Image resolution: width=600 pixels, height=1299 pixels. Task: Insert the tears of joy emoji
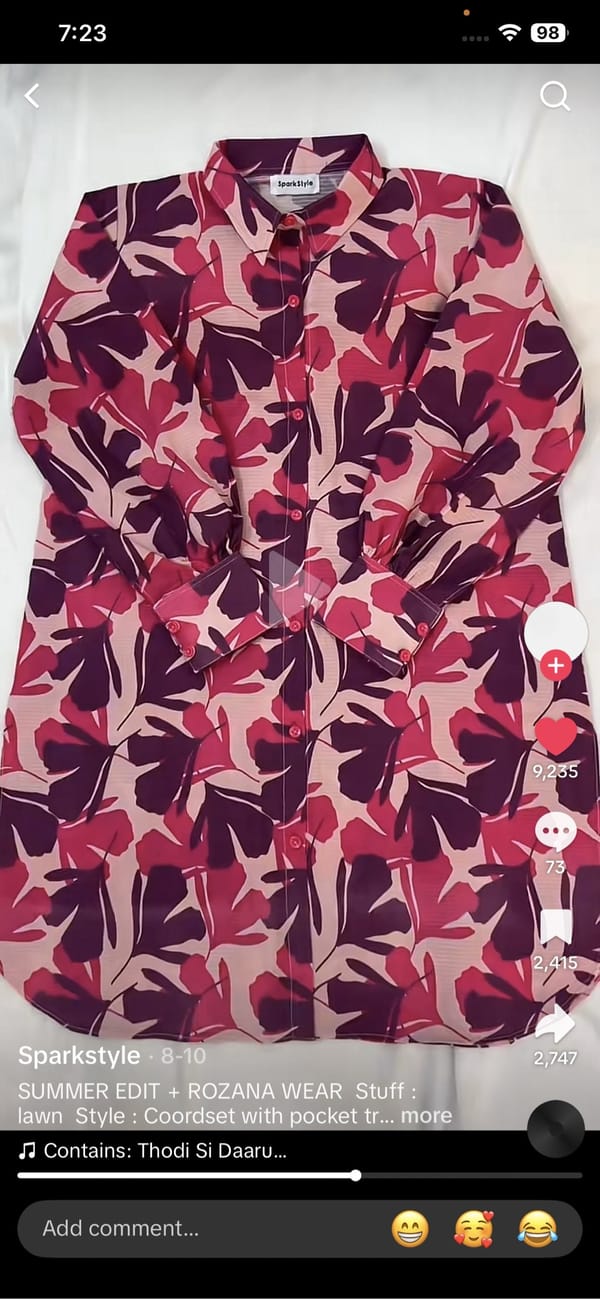click(x=538, y=1228)
